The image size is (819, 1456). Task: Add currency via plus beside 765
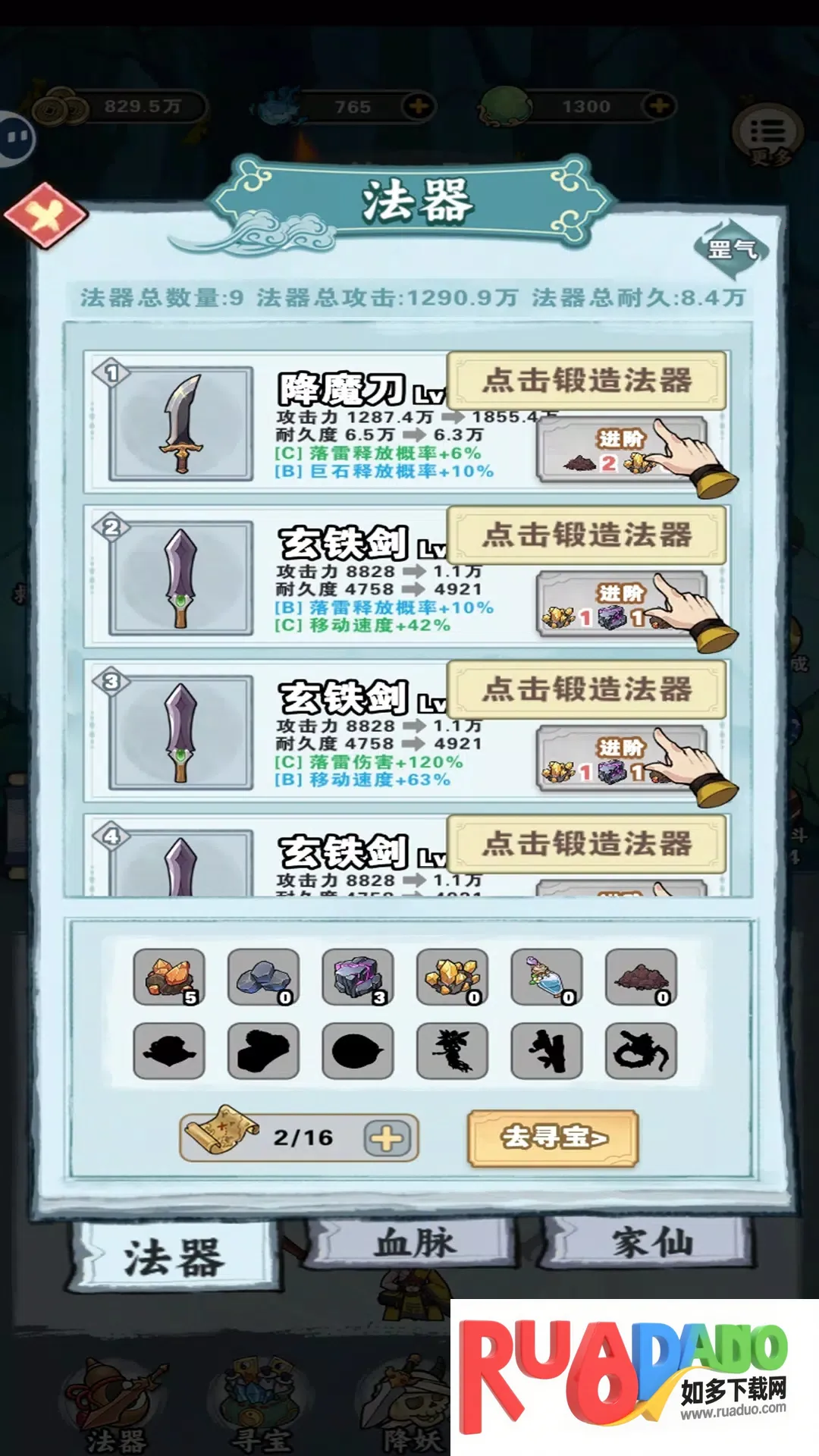(x=419, y=107)
